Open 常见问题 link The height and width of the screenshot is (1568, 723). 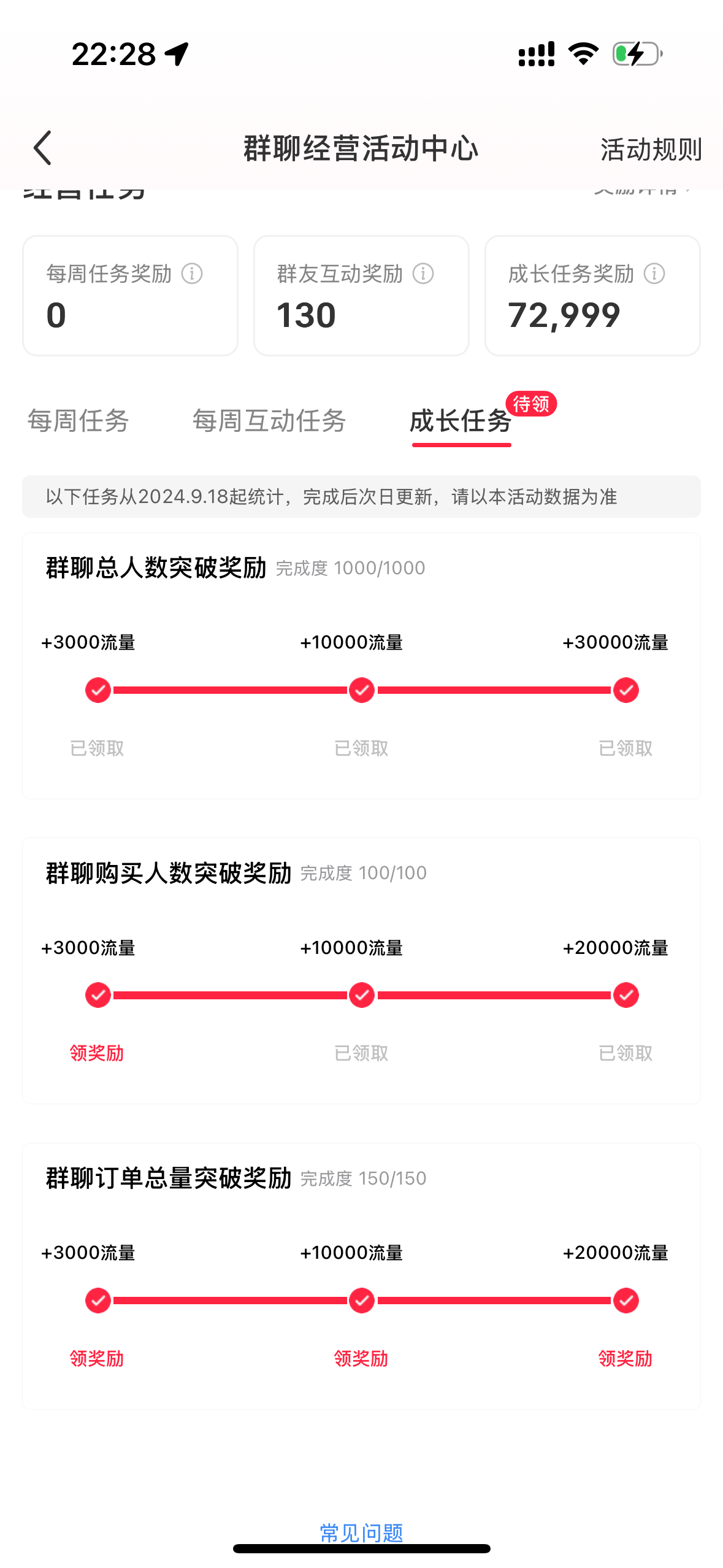pyautogui.click(x=362, y=1532)
